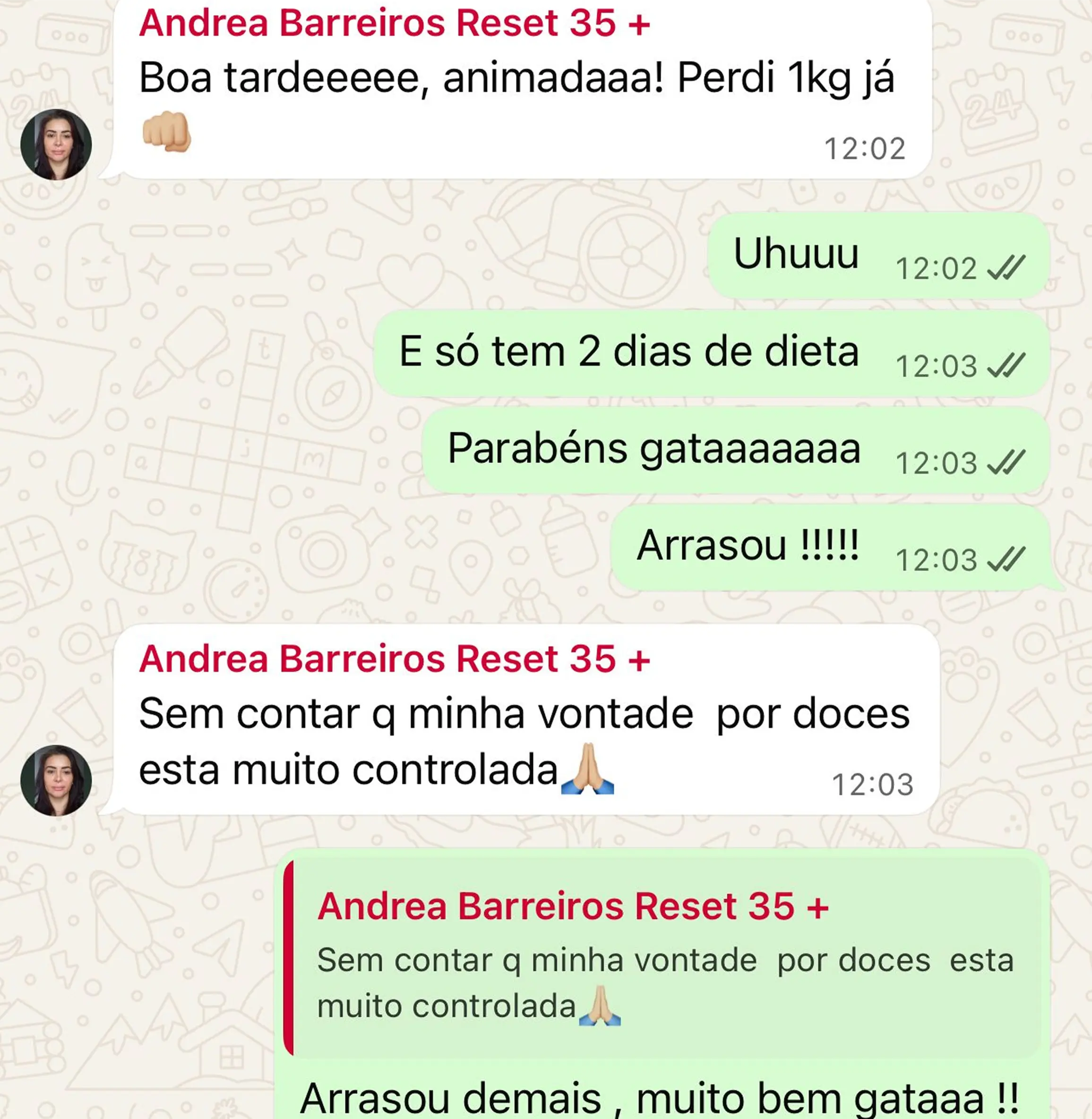Open avatar beside the 'Perdi 1kg já' message
The image size is (1092, 1119).
pos(56,145)
